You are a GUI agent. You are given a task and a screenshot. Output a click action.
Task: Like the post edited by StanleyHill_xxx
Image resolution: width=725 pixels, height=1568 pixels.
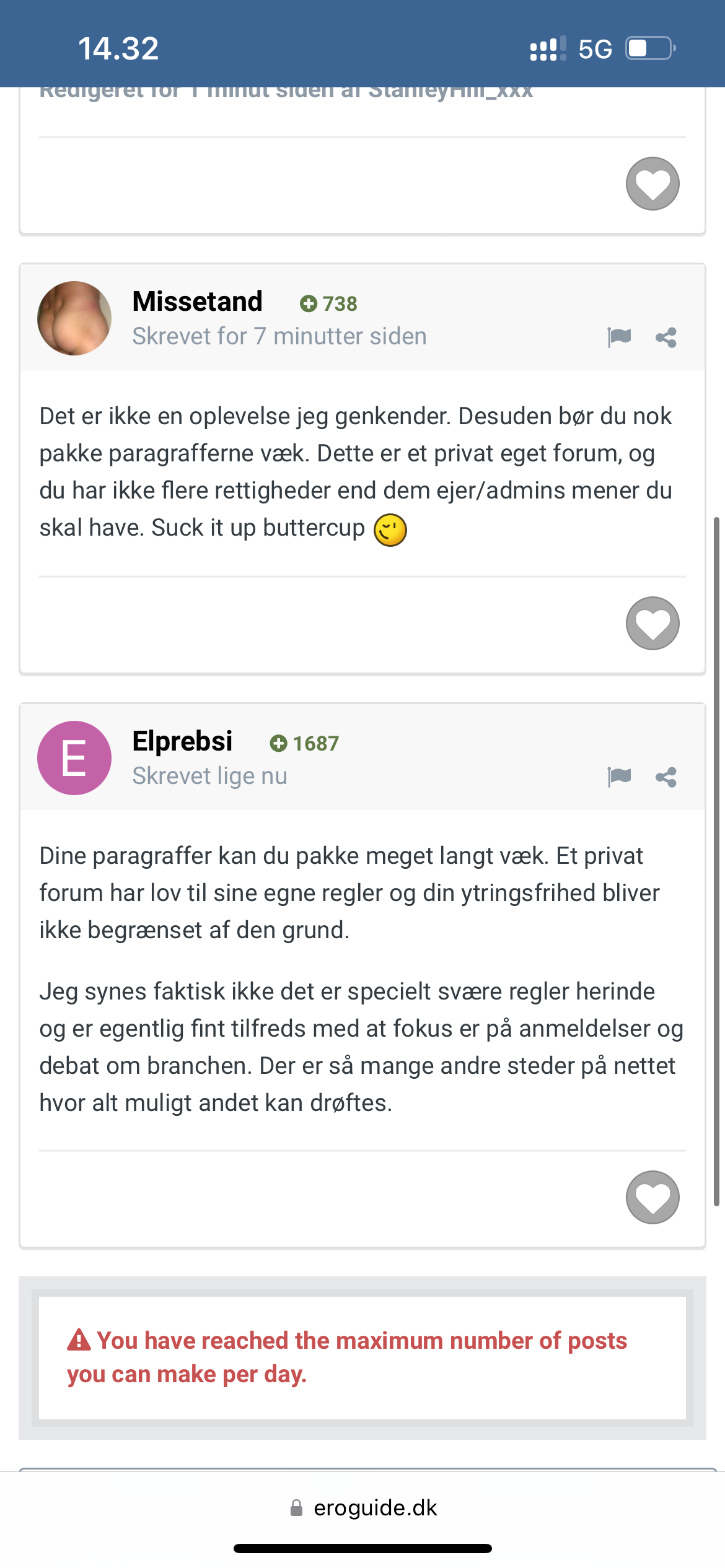[x=652, y=183]
